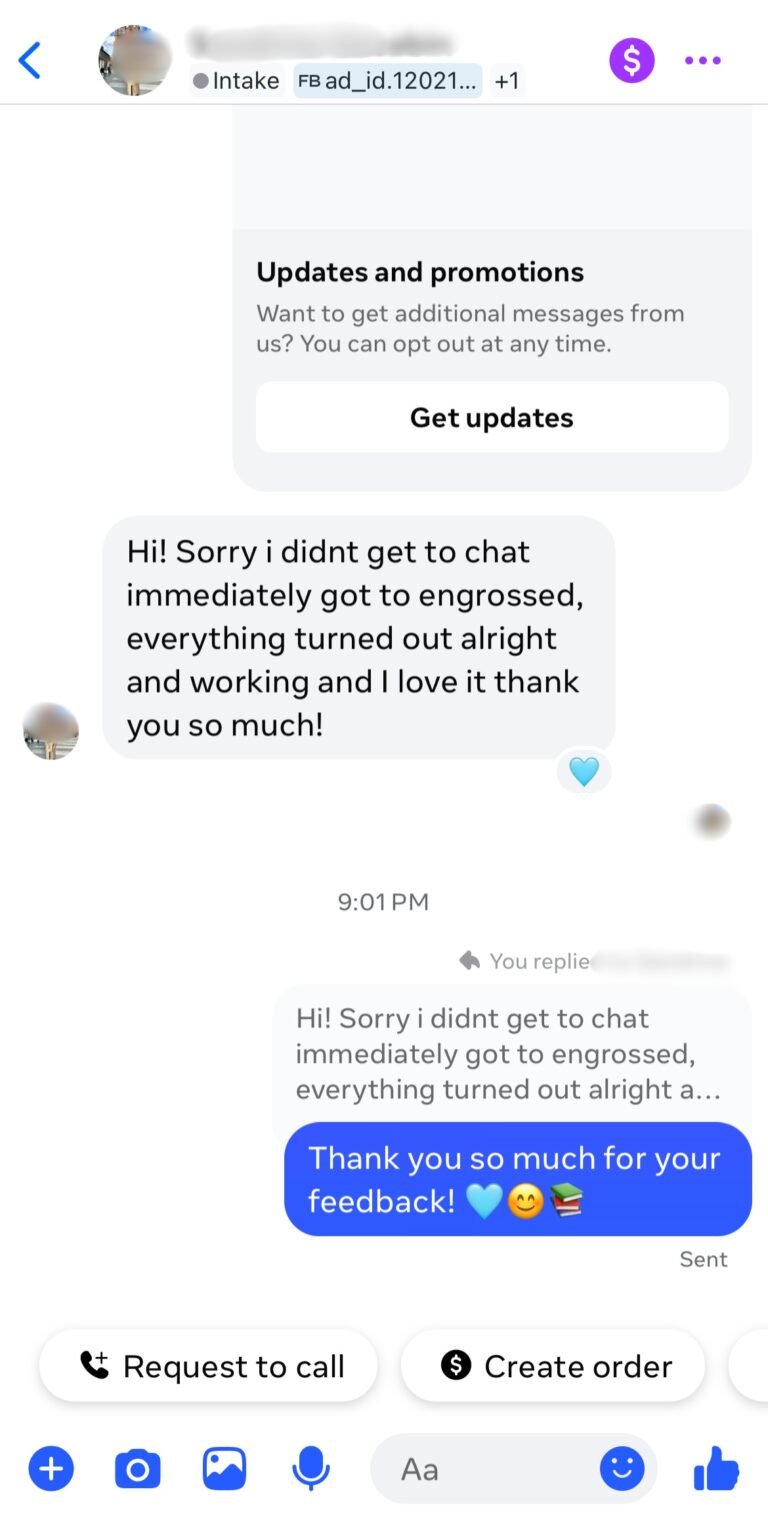Send a thumbs-up like
The image size is (768, 1521).
point(716,1469)
